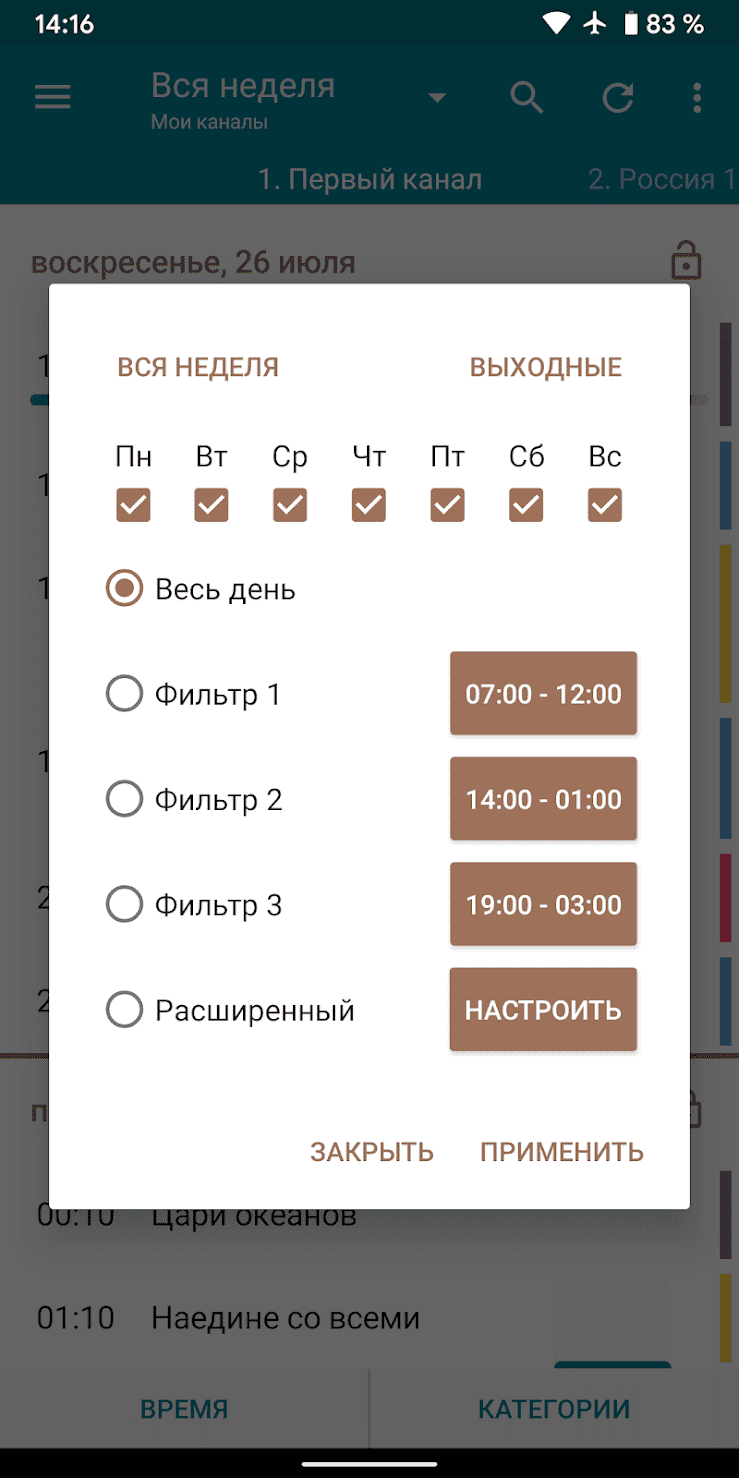Select the Весь день option
This screenshot has width=739, height=1478.
(125, 589)
